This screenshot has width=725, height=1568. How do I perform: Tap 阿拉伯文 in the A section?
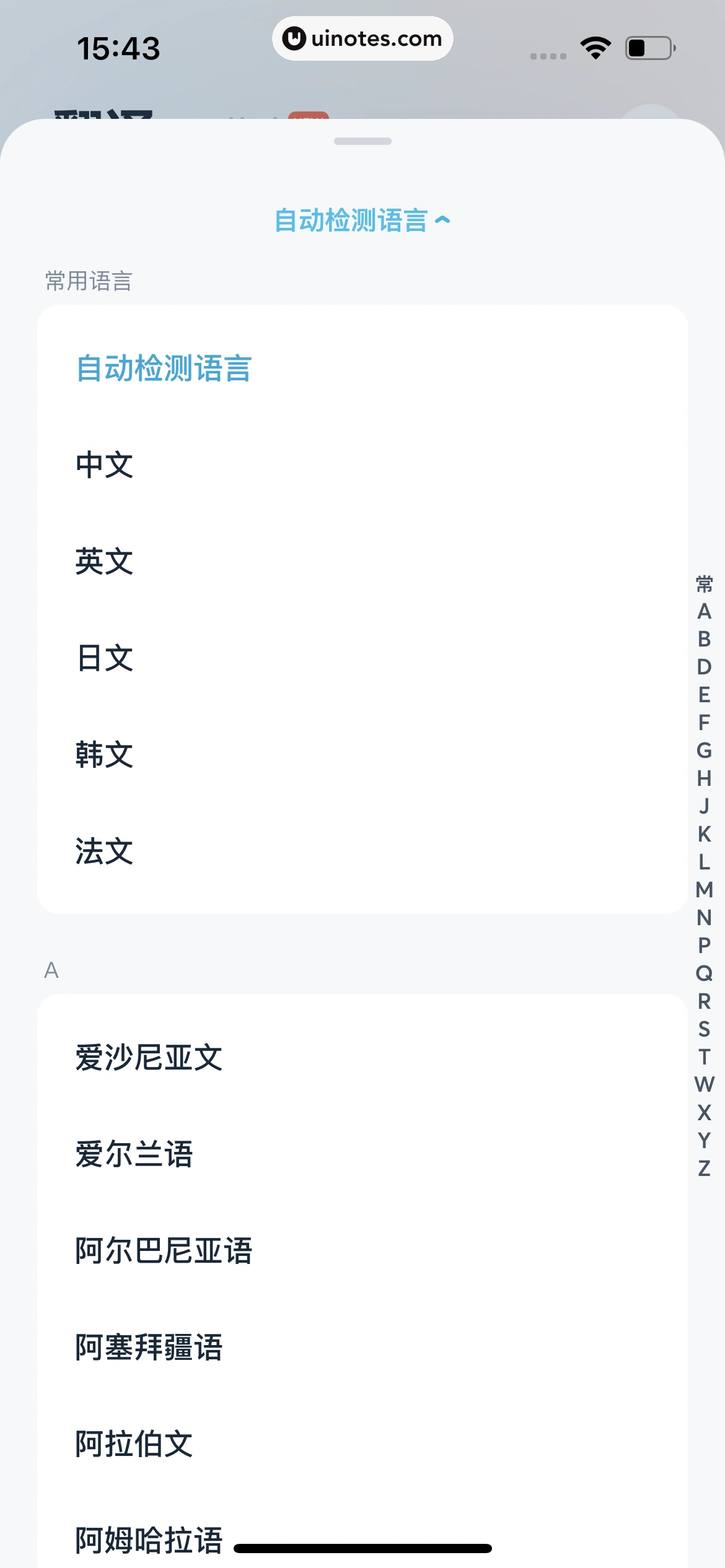click(x=134, y=1445)
